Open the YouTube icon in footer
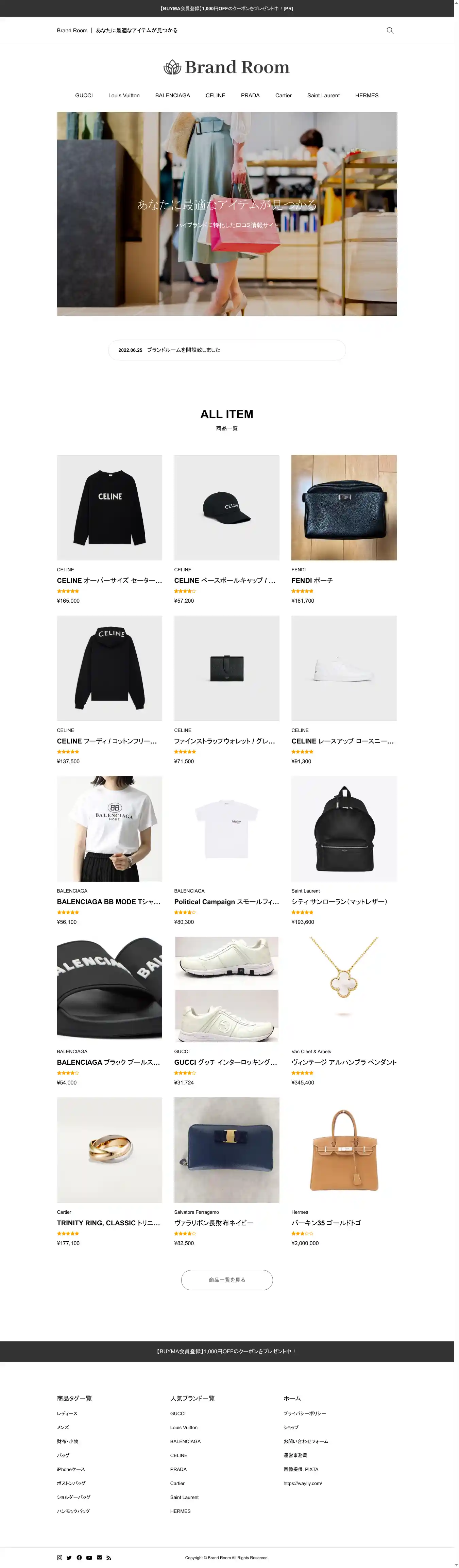 [89, 1558]
